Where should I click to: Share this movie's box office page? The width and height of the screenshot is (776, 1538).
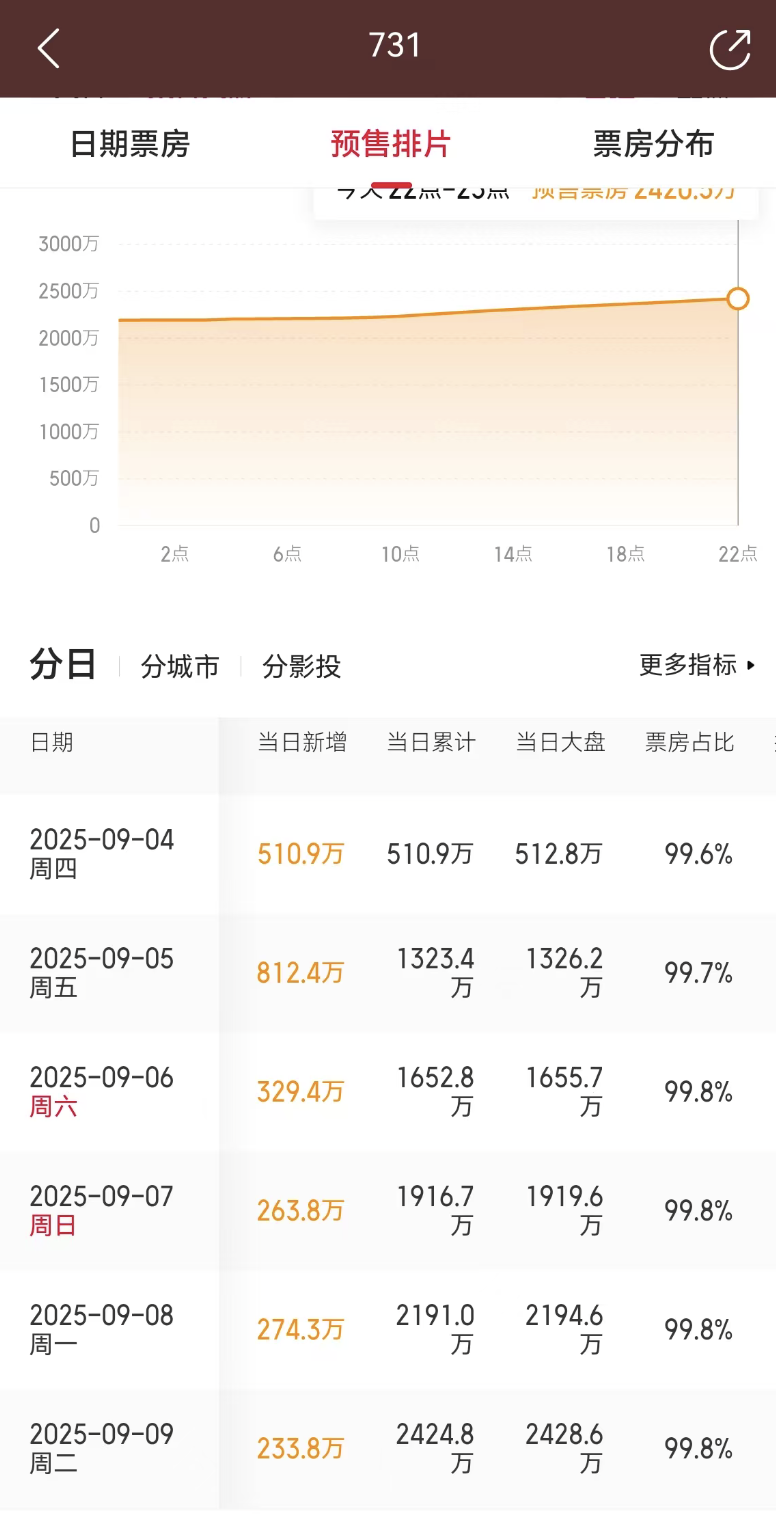[729, 48]
